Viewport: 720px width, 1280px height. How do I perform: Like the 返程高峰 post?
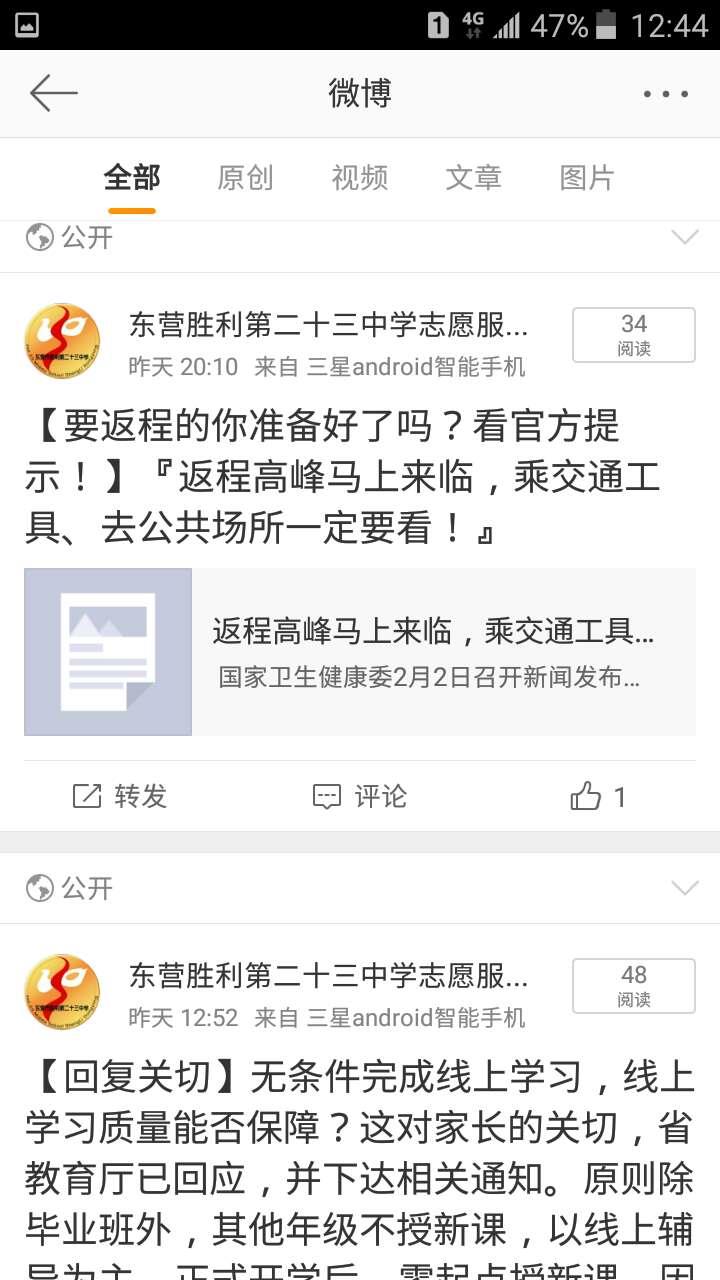click(598, 796)
